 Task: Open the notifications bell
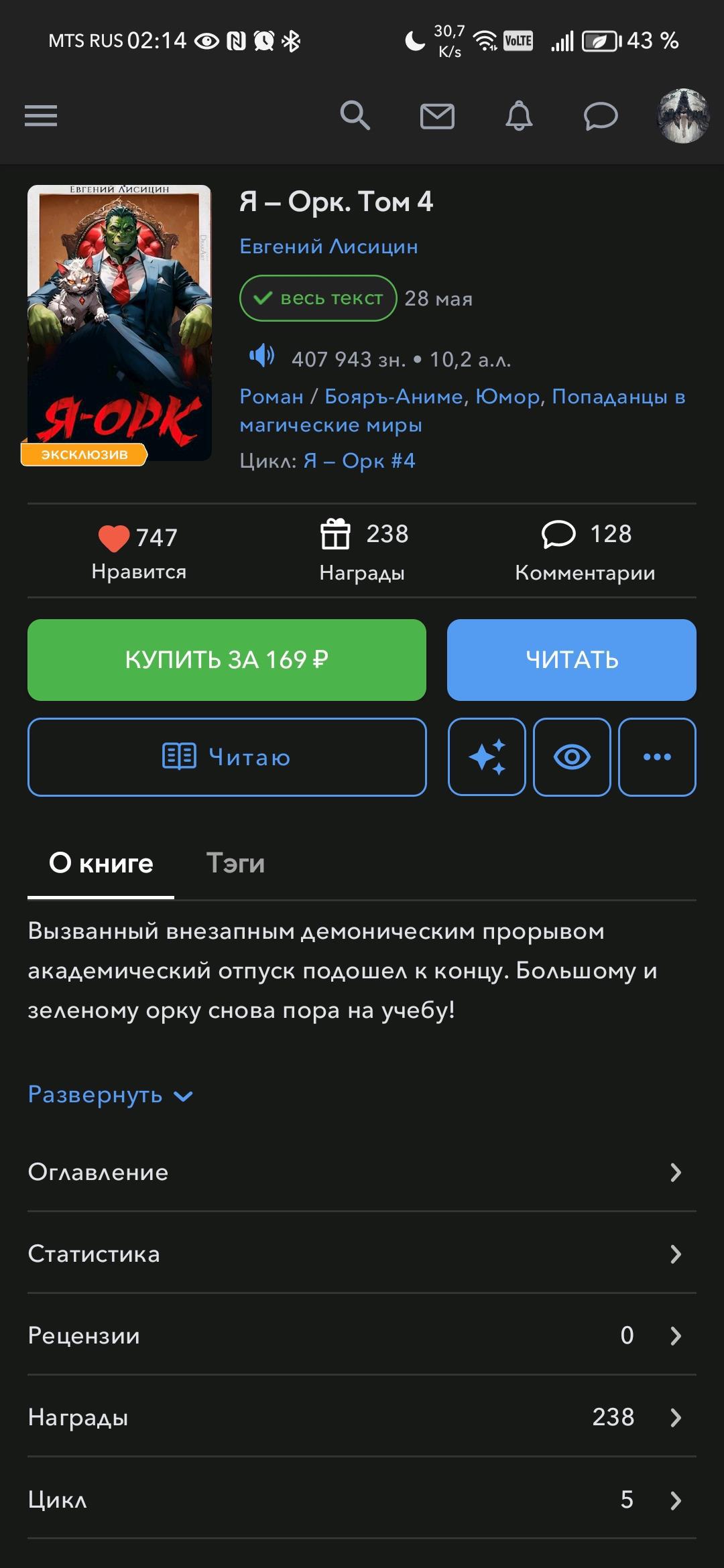click(519, 116)
